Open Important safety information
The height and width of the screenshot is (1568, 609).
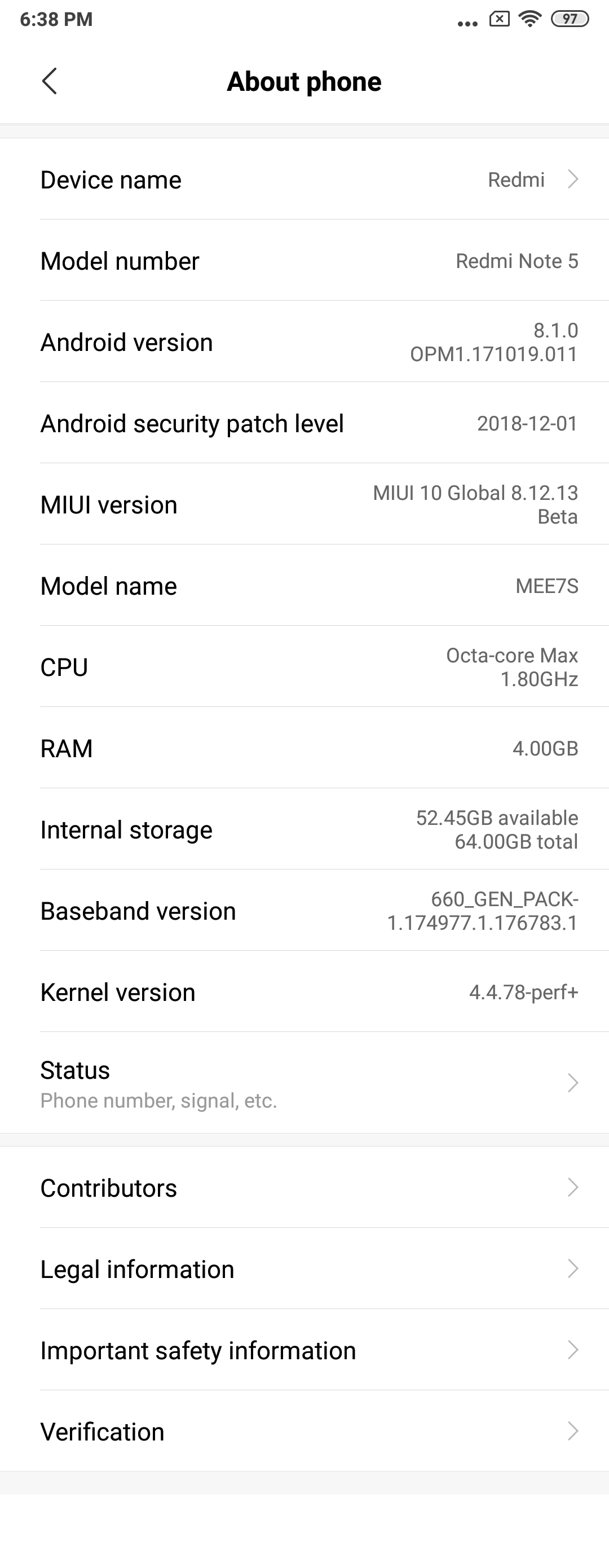[x=304, y=1351]
